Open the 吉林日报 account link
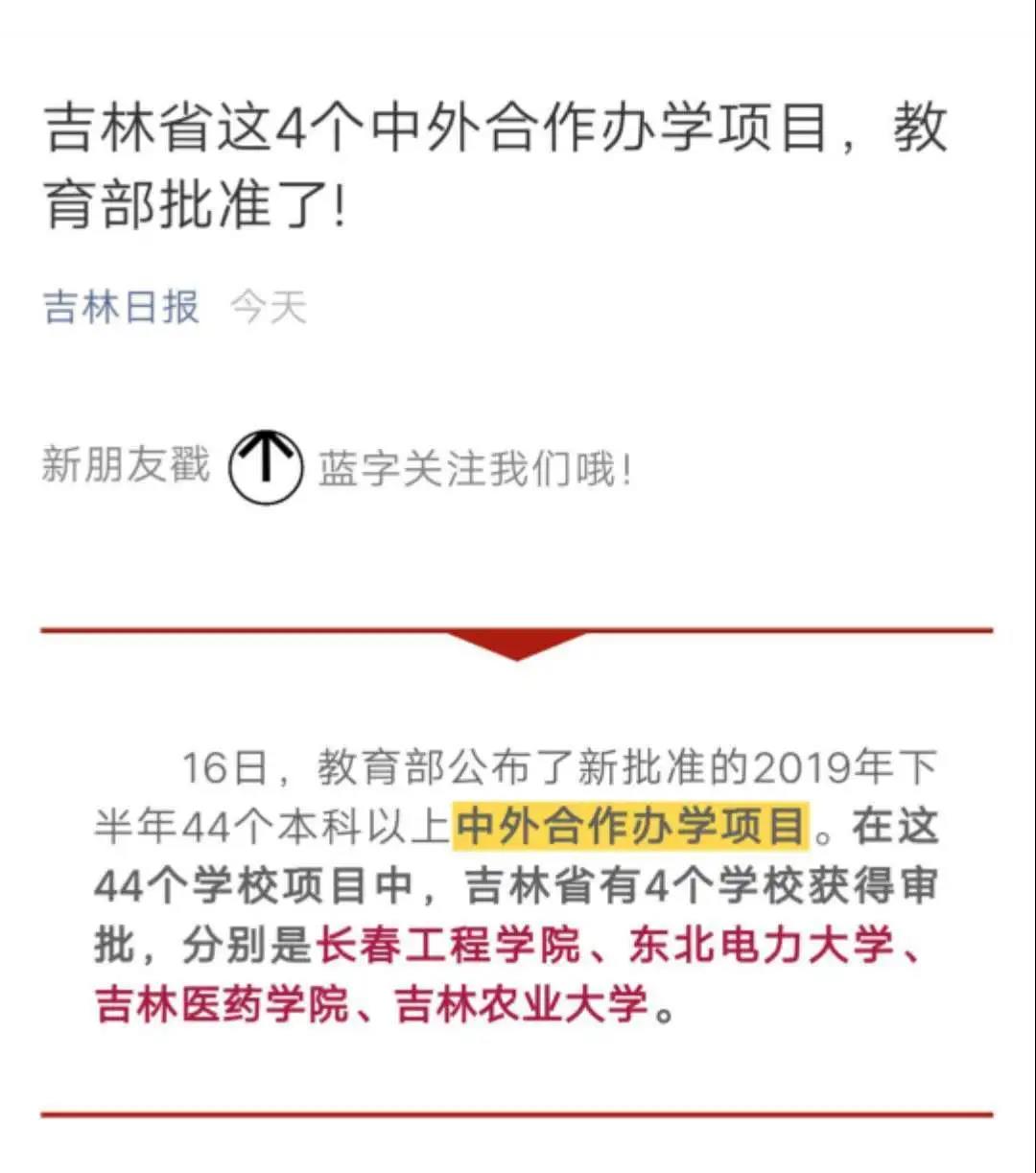This screenshot has width=1036, height=1173. click(122, 308)
